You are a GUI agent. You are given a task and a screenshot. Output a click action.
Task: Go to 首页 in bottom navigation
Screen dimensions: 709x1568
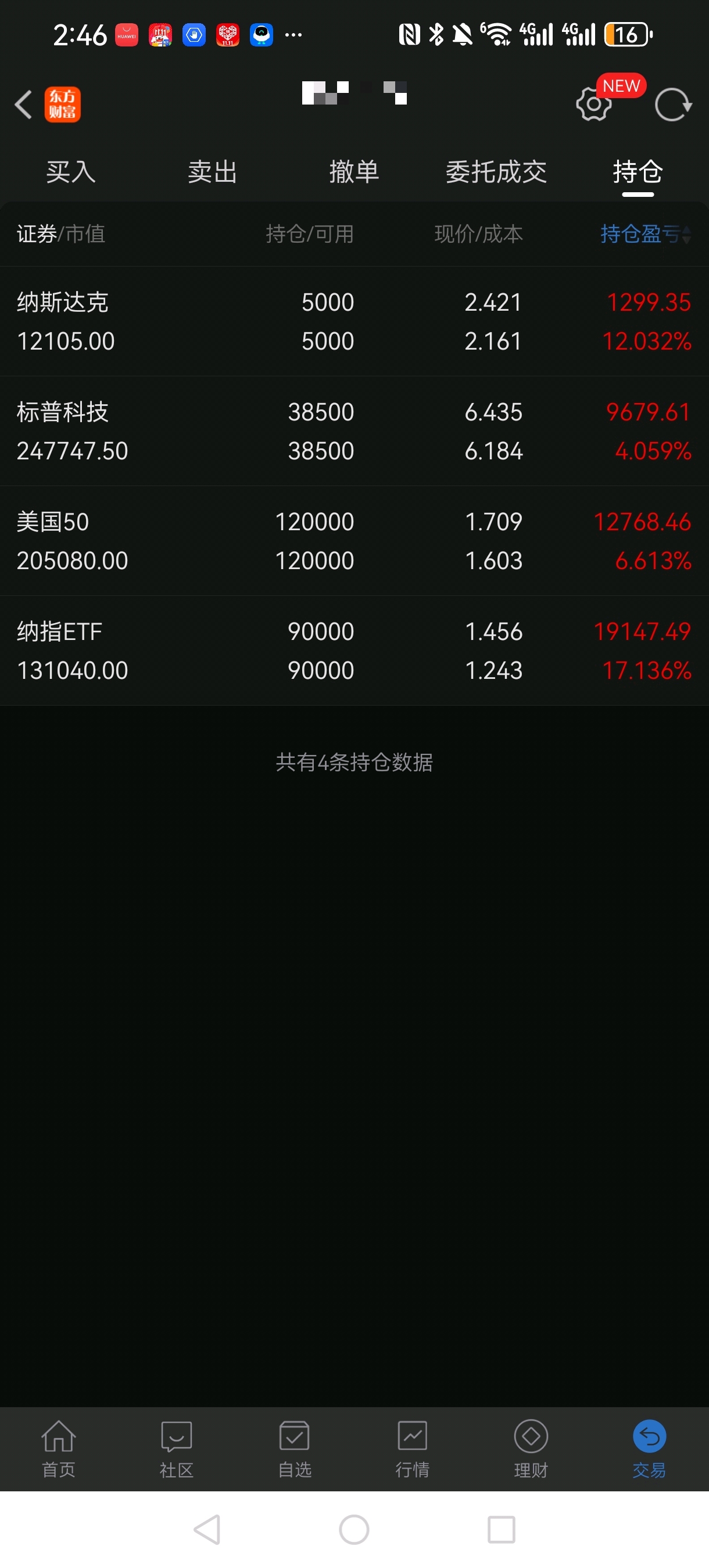(59, 1450)
